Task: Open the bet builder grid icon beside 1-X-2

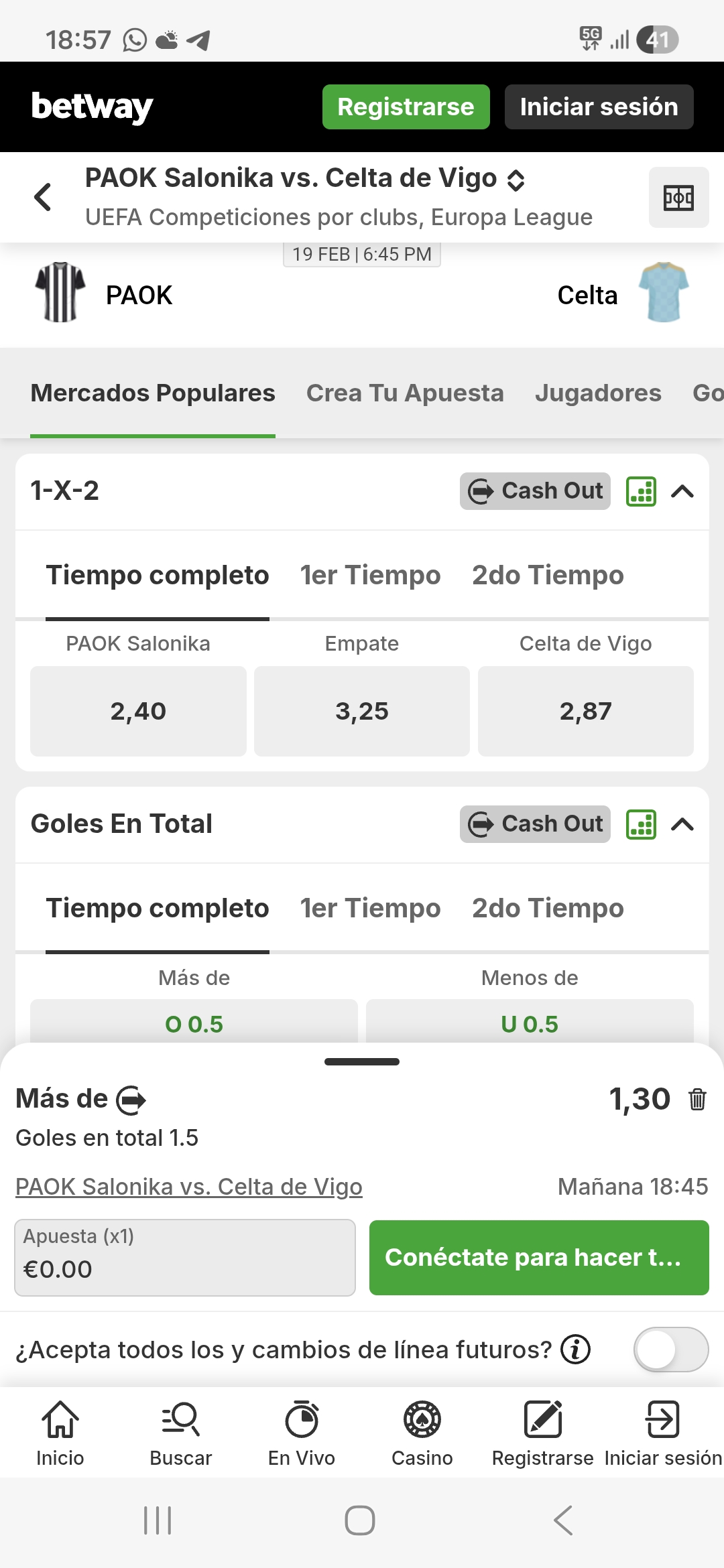Action: point(642,491)
